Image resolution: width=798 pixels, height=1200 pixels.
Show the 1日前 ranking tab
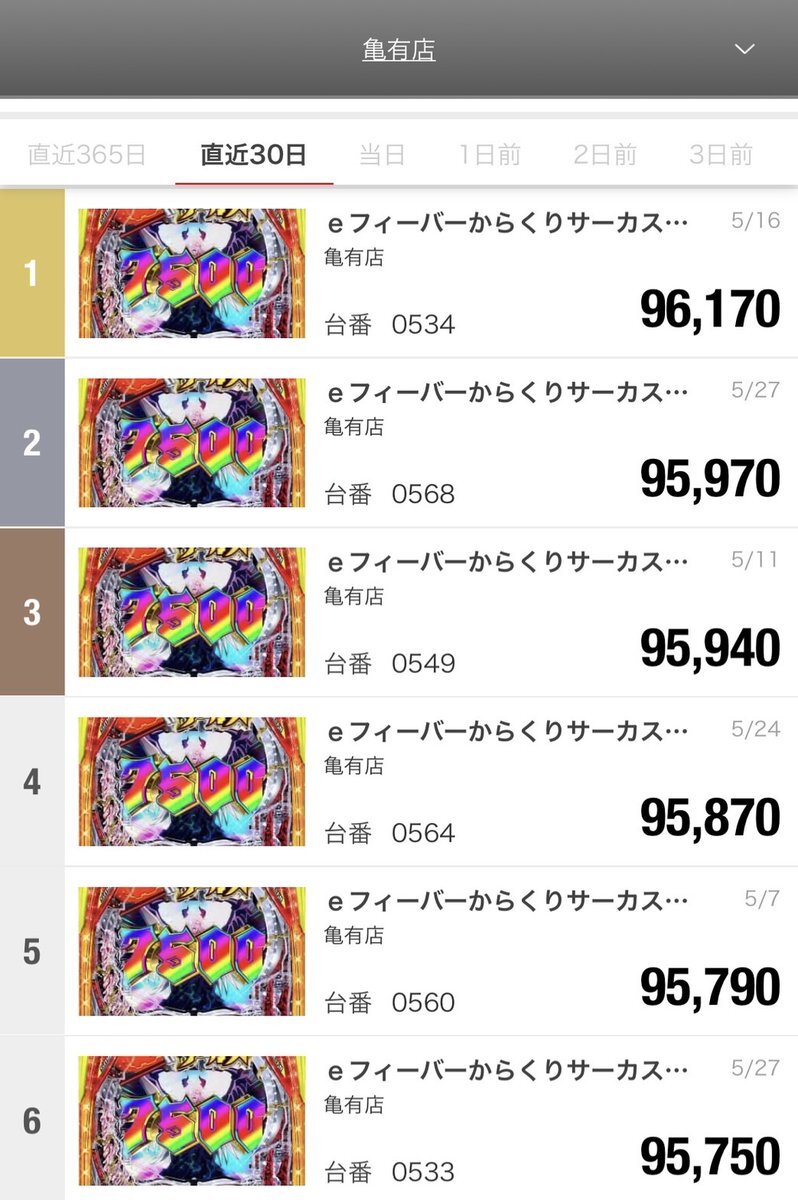tap(490, 155)
